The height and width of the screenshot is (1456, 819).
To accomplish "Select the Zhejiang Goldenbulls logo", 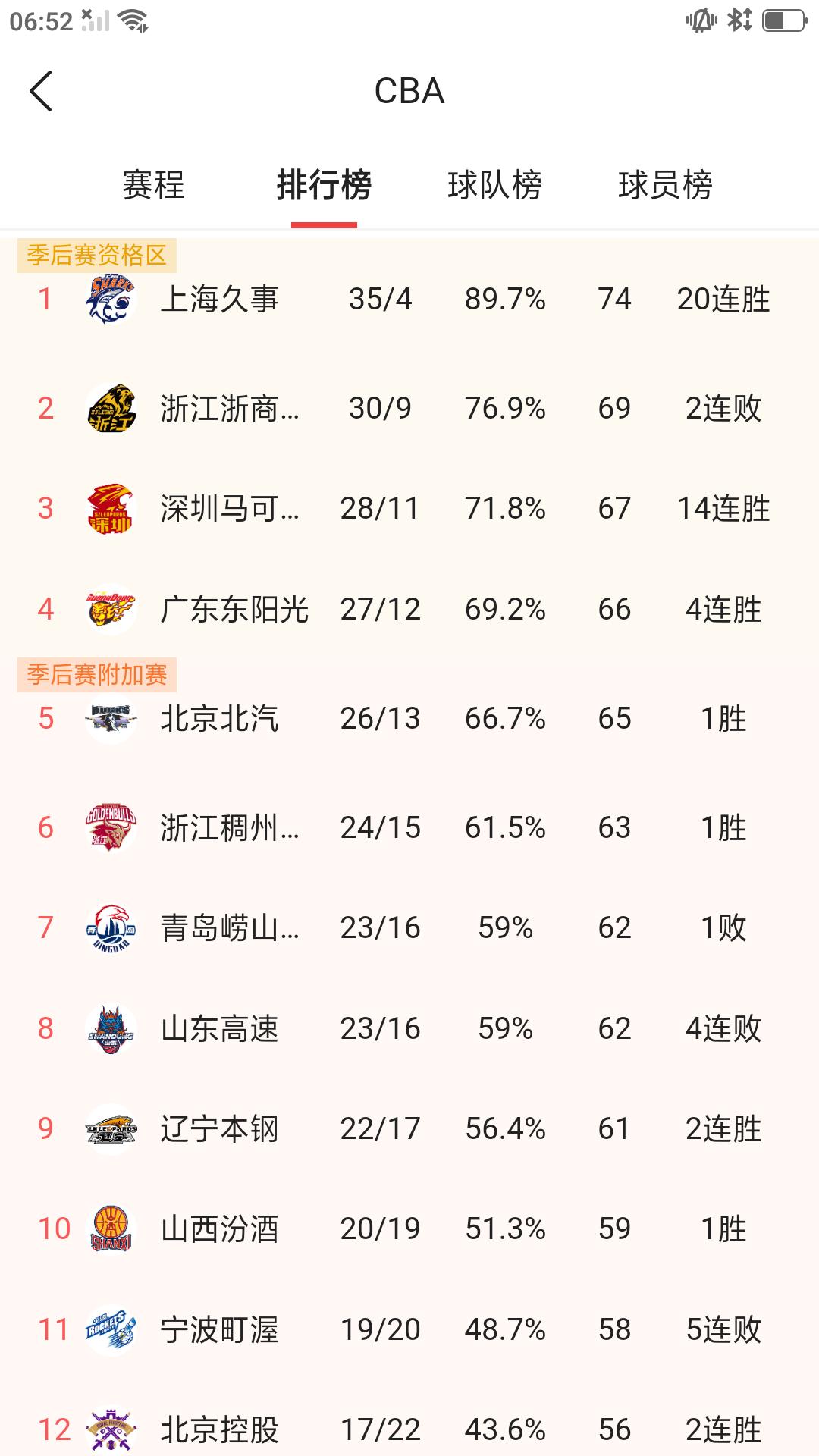I will tap(108, 827).
